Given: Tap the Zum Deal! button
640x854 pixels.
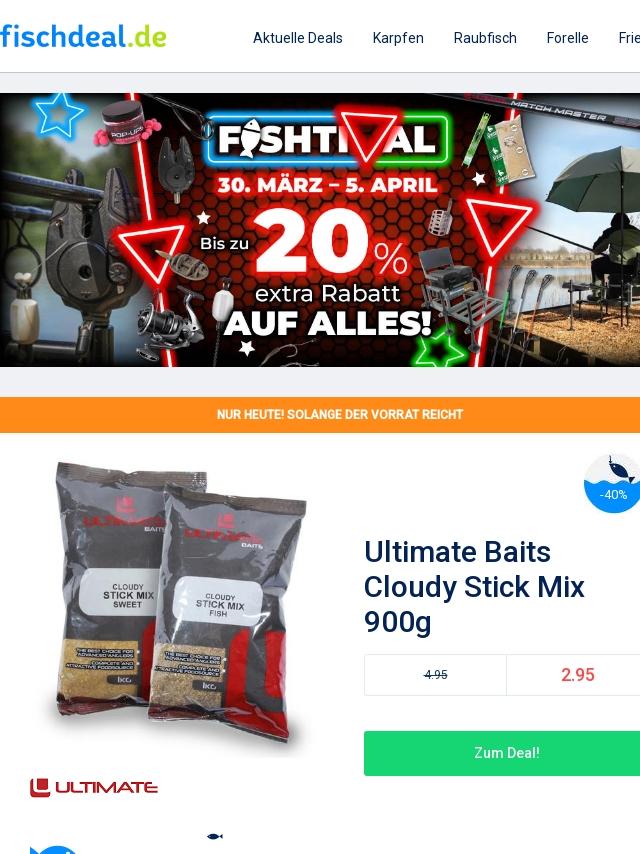Looking at the screenshot, I should 505,753.
